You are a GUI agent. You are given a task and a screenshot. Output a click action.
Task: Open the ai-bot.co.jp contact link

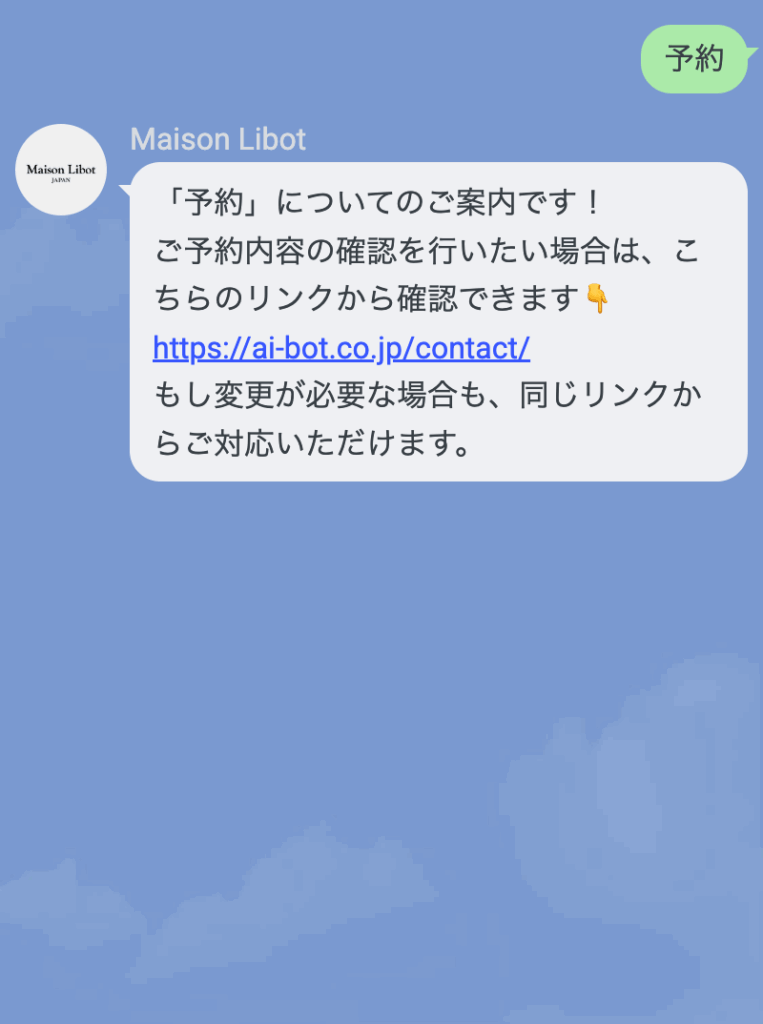(x=341, y=348)
